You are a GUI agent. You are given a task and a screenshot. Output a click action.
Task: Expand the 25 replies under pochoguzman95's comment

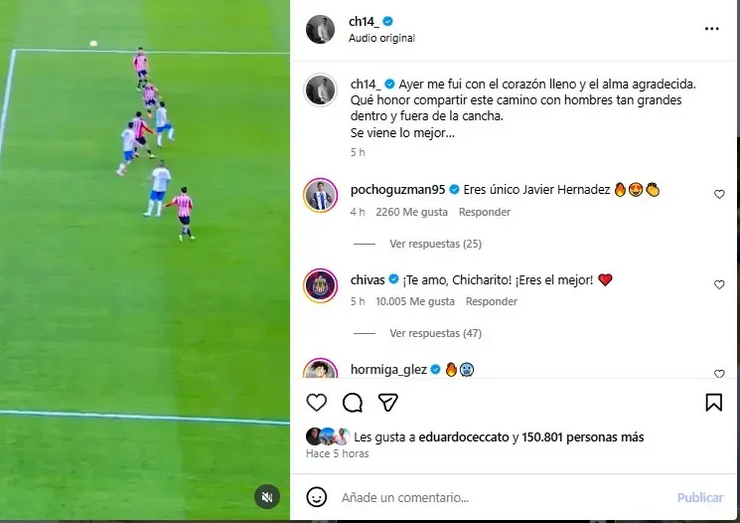tap(435, 244)
